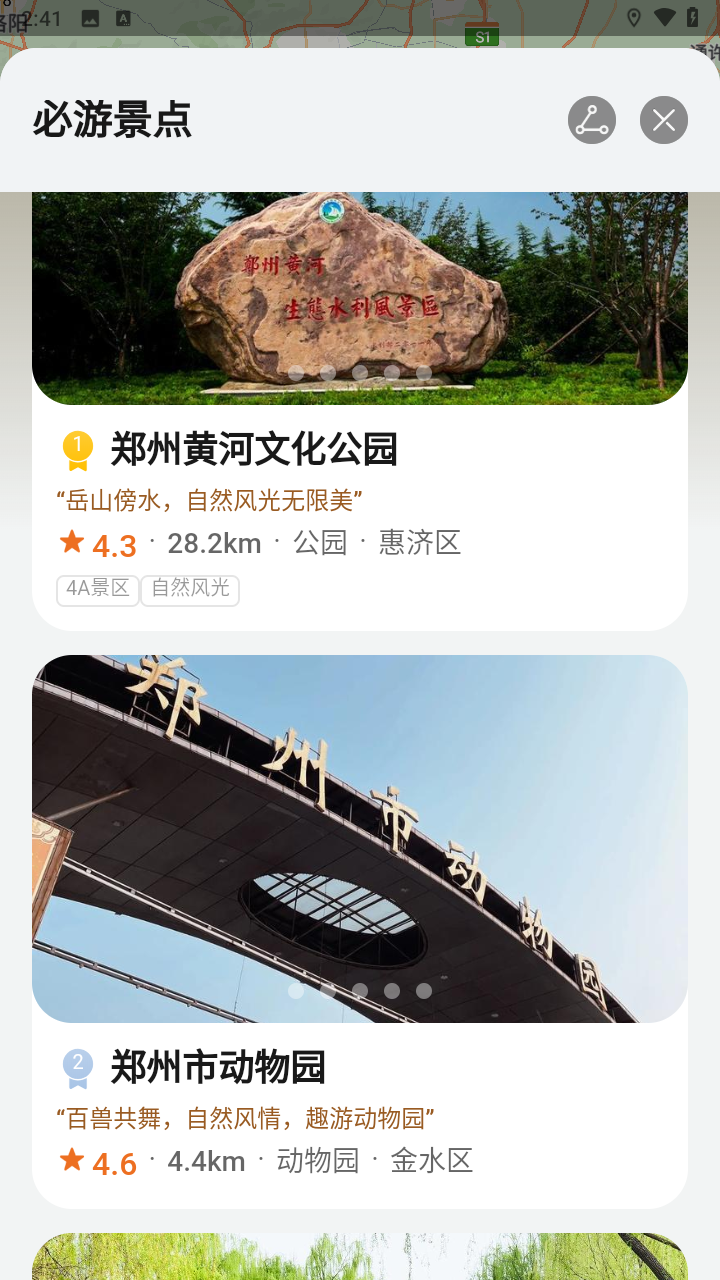Image resolution: width=720 pixels, height=1280 pixels.
Task: Select the second carousel dot on the zoo photo
Action: pos(328,991)
